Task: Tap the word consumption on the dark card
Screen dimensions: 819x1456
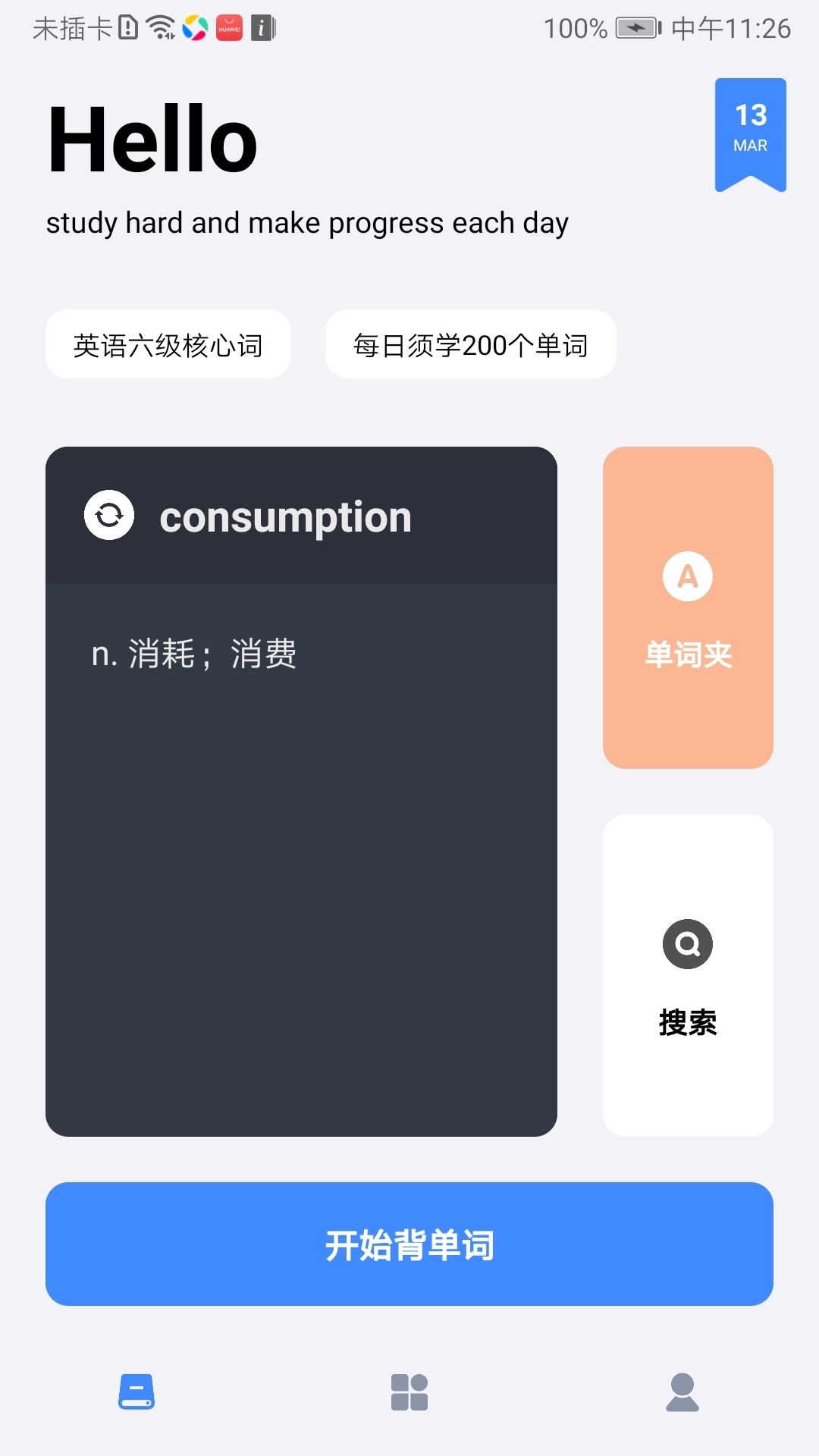Action: (286, 516)
